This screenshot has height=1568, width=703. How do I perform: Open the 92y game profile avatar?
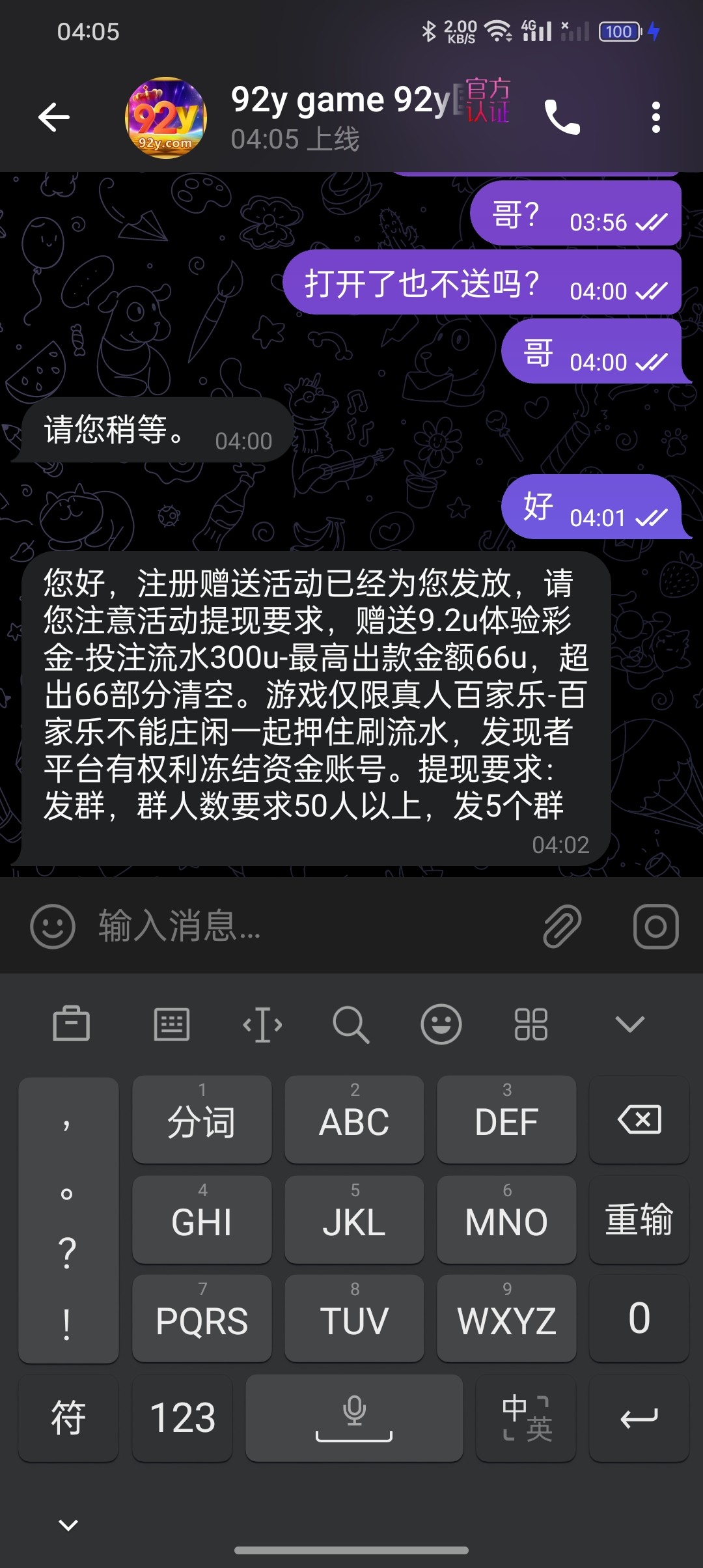[x=166, y=118]
